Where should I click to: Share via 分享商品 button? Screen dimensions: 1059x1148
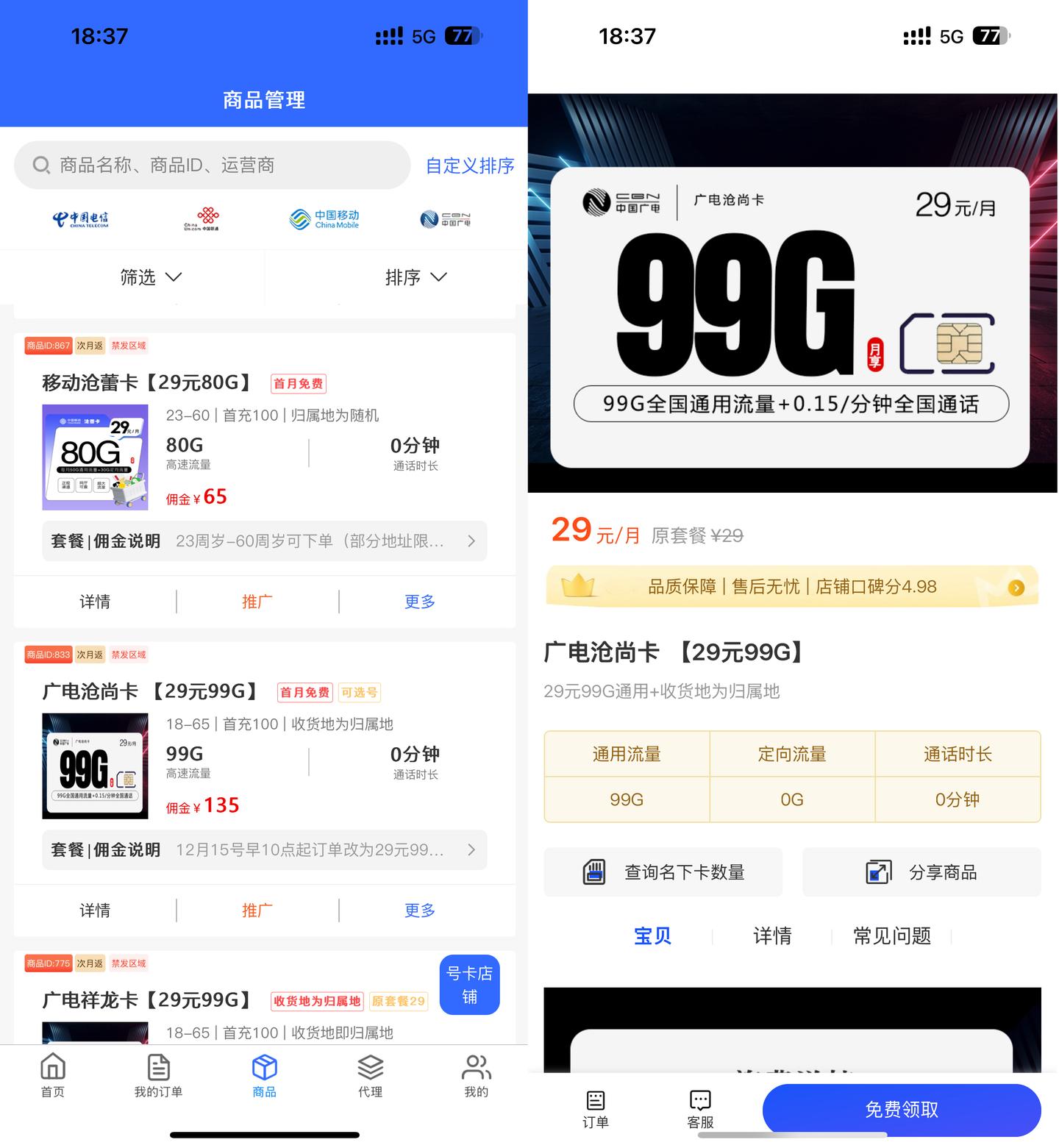(x=921, y=872)
